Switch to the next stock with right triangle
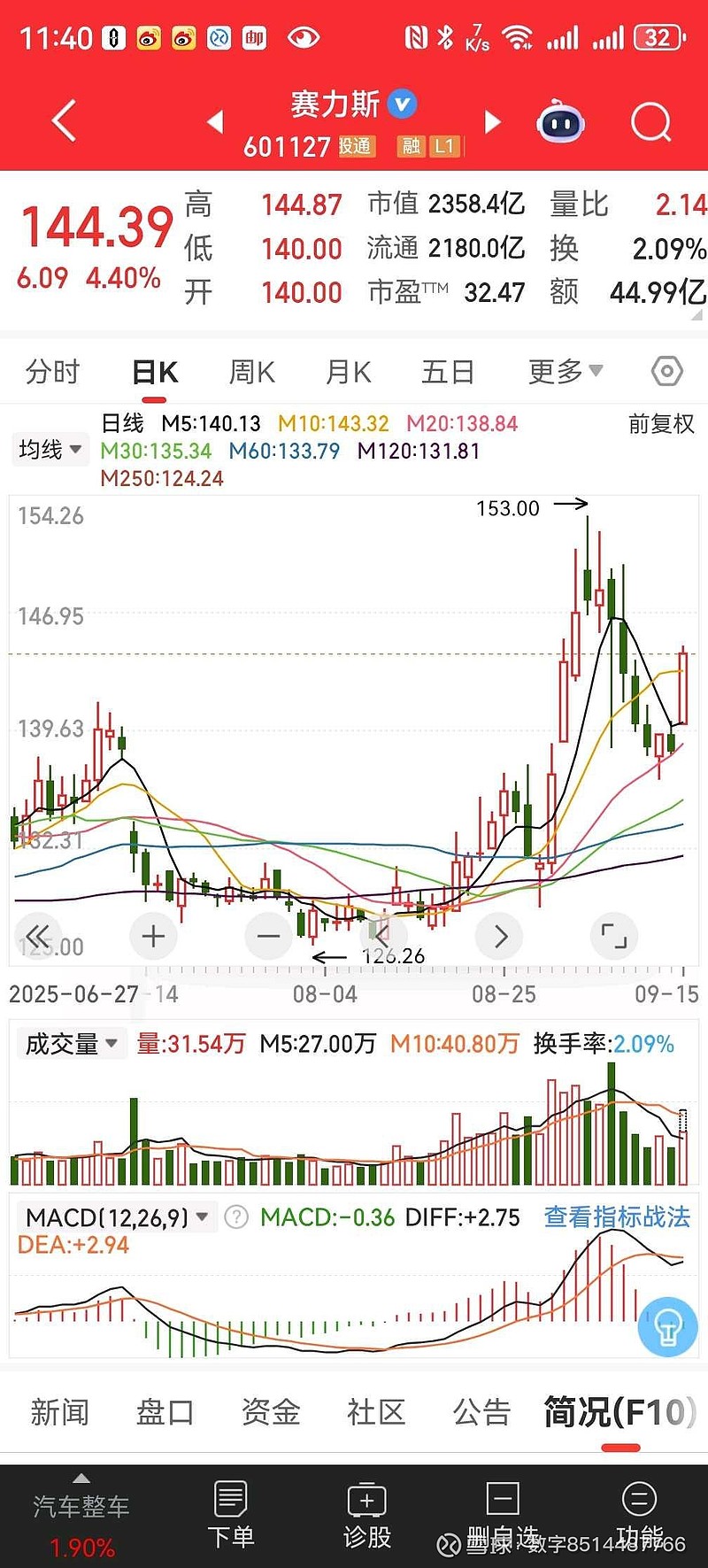This screenshot has height=1568, width=708. point(492,122)
